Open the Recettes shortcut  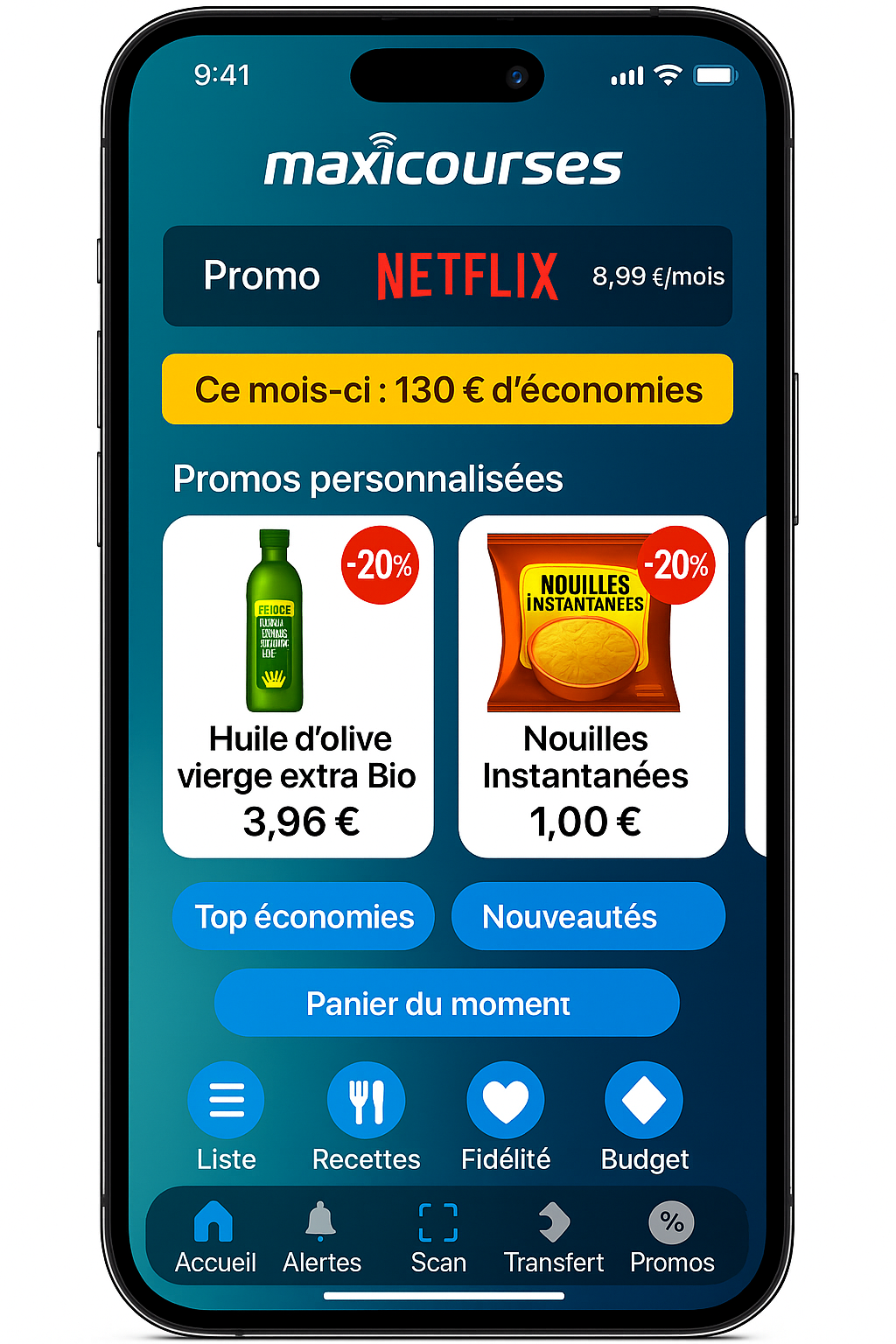coord(366,1101)
